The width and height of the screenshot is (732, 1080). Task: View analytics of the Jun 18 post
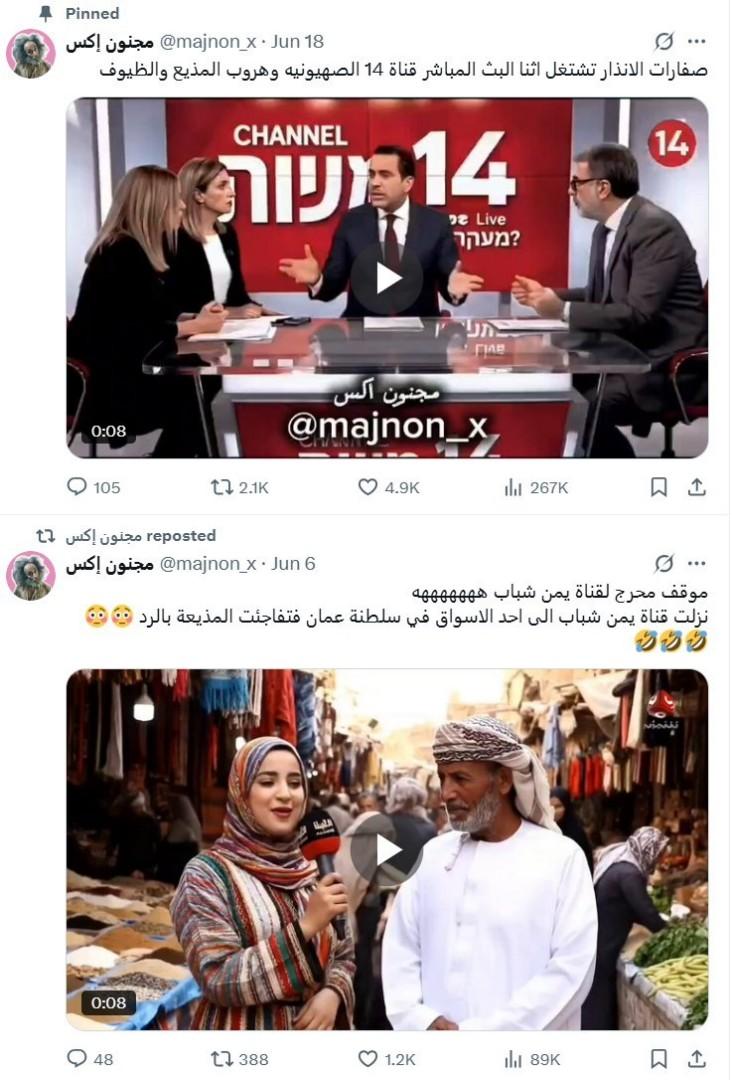click(513, 487)
